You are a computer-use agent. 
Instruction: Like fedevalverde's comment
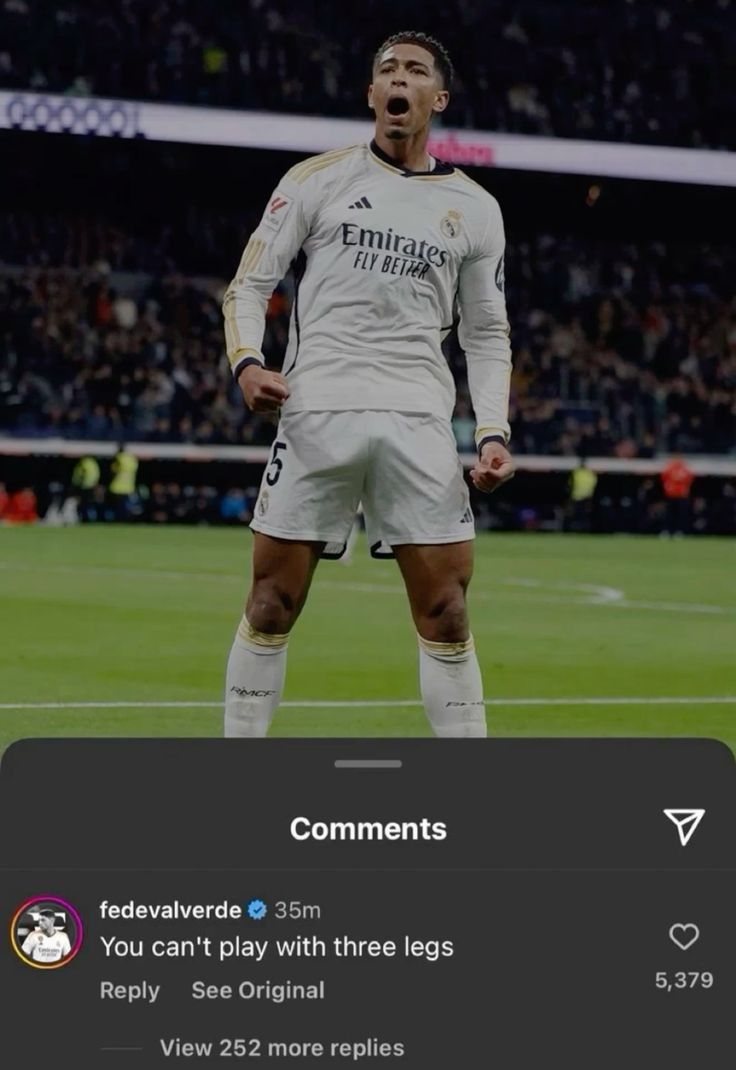(684, 937)
